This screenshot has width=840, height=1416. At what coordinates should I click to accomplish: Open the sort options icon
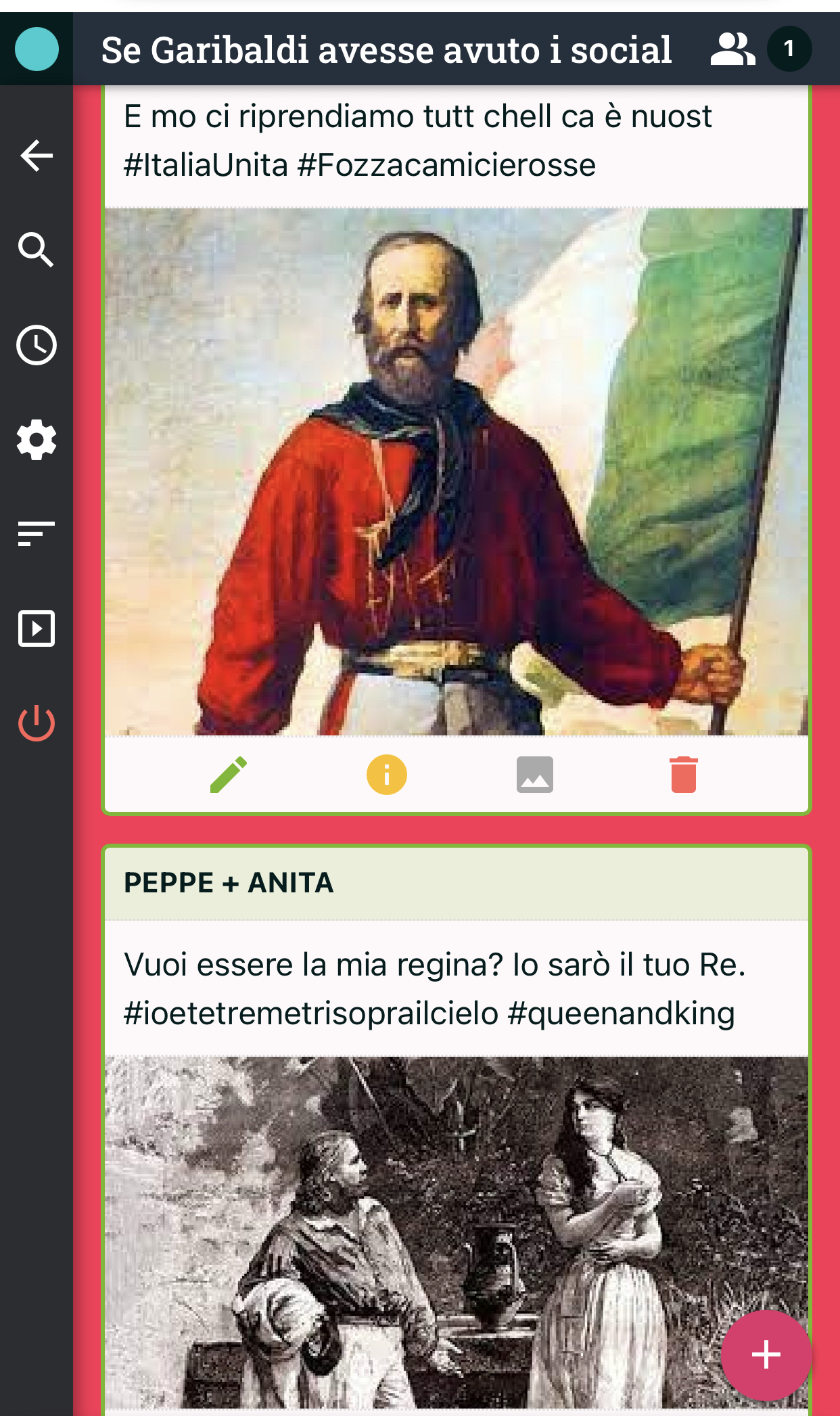pos(37,534)
